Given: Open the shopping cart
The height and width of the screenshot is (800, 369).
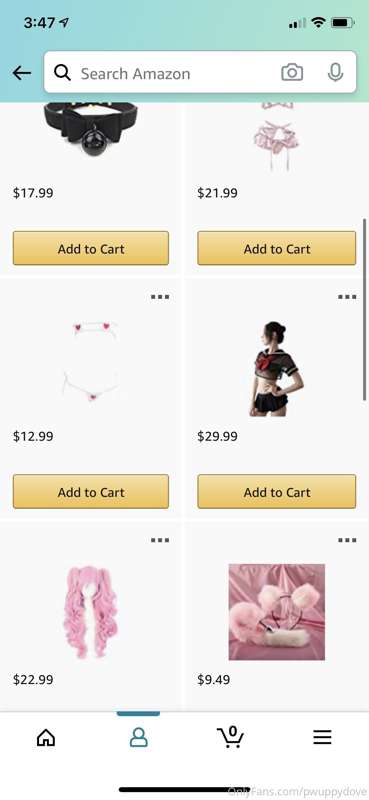Looking at the screenshot, I should click(231, 737).
